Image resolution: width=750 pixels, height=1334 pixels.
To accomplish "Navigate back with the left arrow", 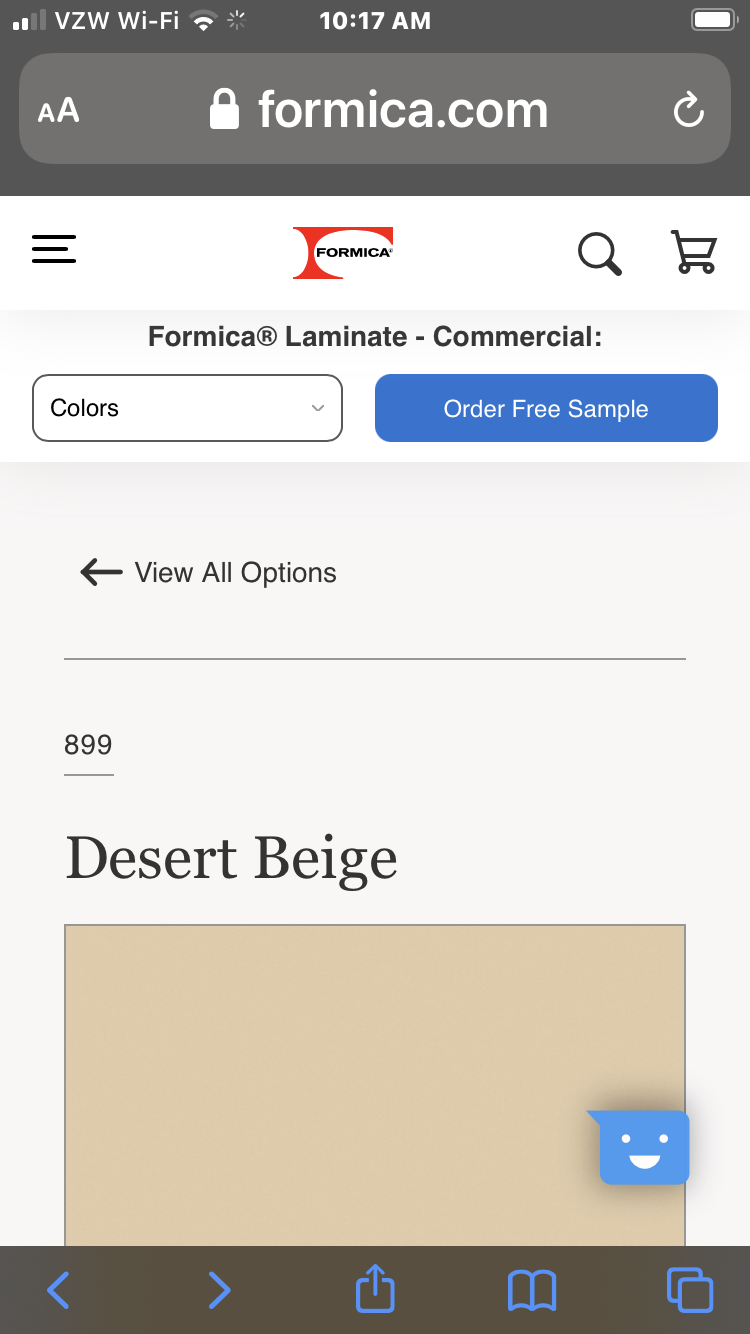I will (58, 1289).
